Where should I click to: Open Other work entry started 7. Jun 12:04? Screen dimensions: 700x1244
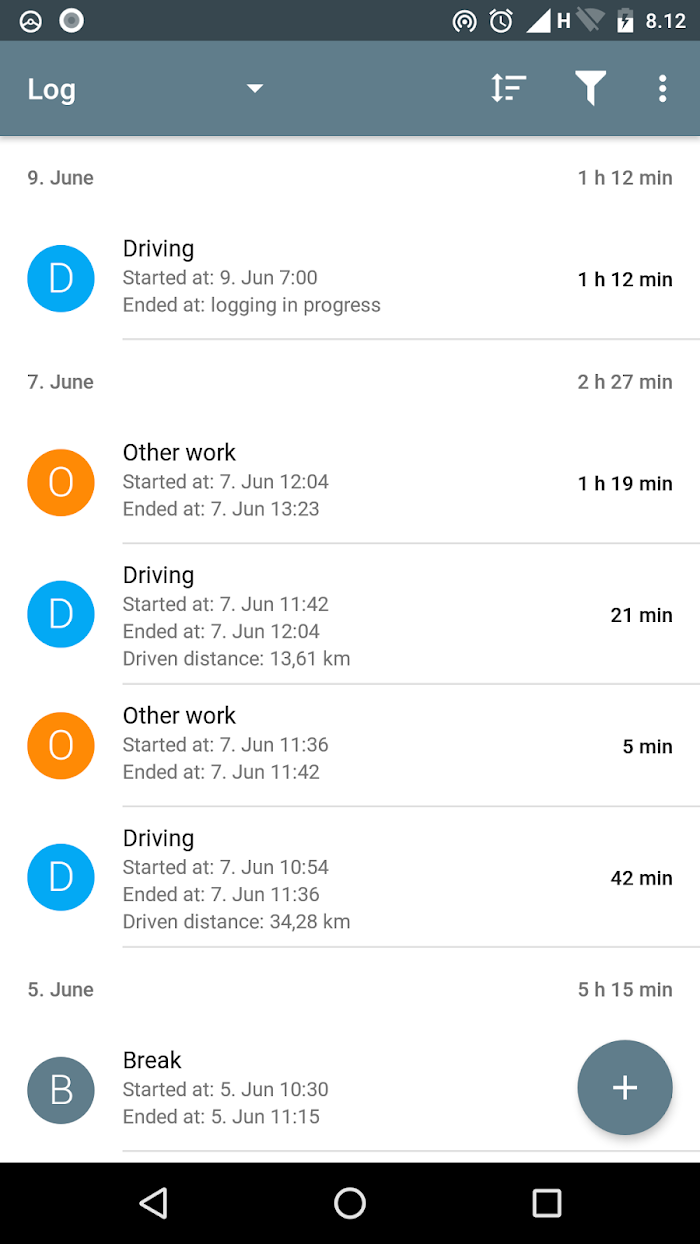point(350,482)
